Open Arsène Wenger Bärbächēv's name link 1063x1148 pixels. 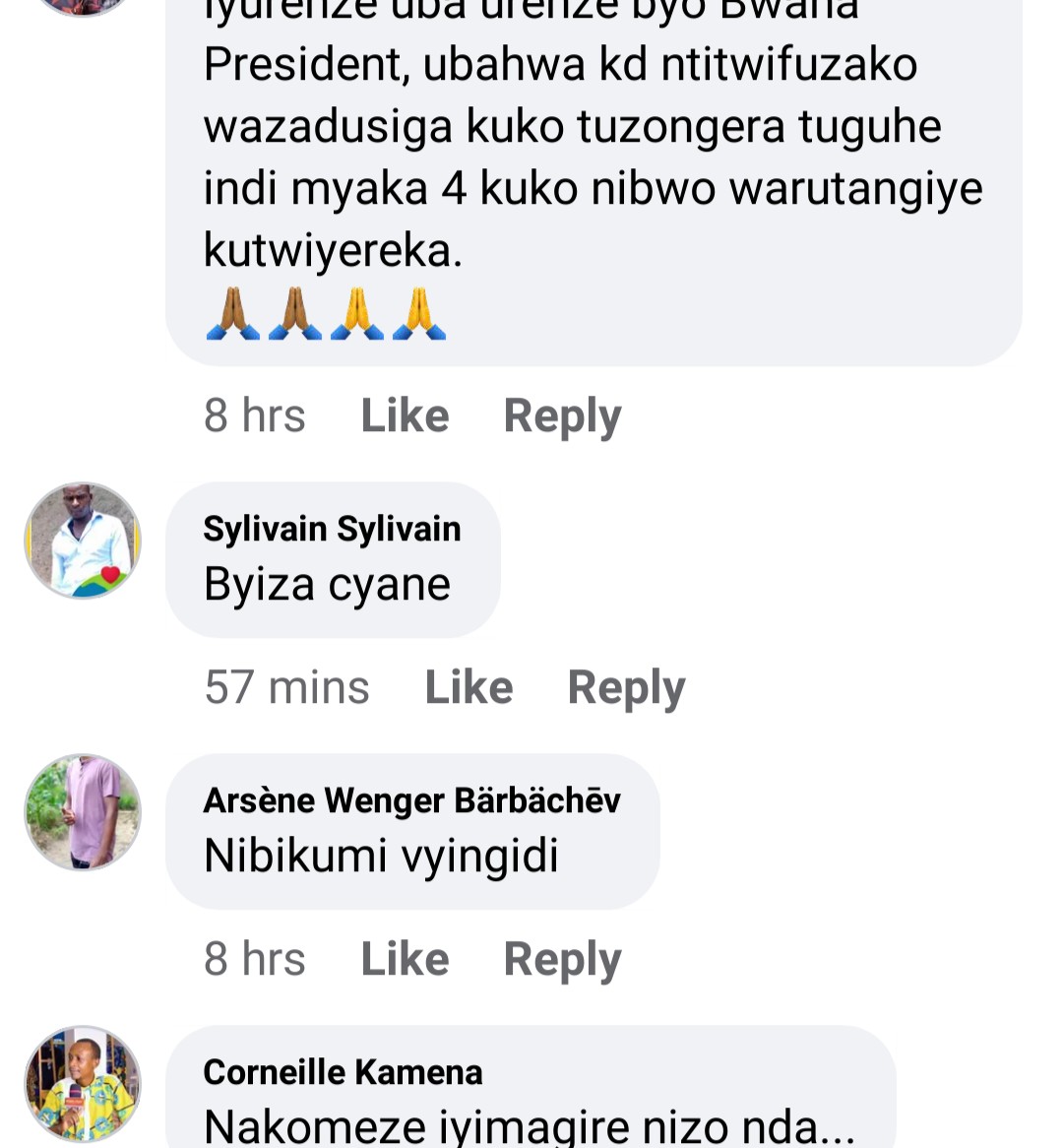tap(411, 800)
